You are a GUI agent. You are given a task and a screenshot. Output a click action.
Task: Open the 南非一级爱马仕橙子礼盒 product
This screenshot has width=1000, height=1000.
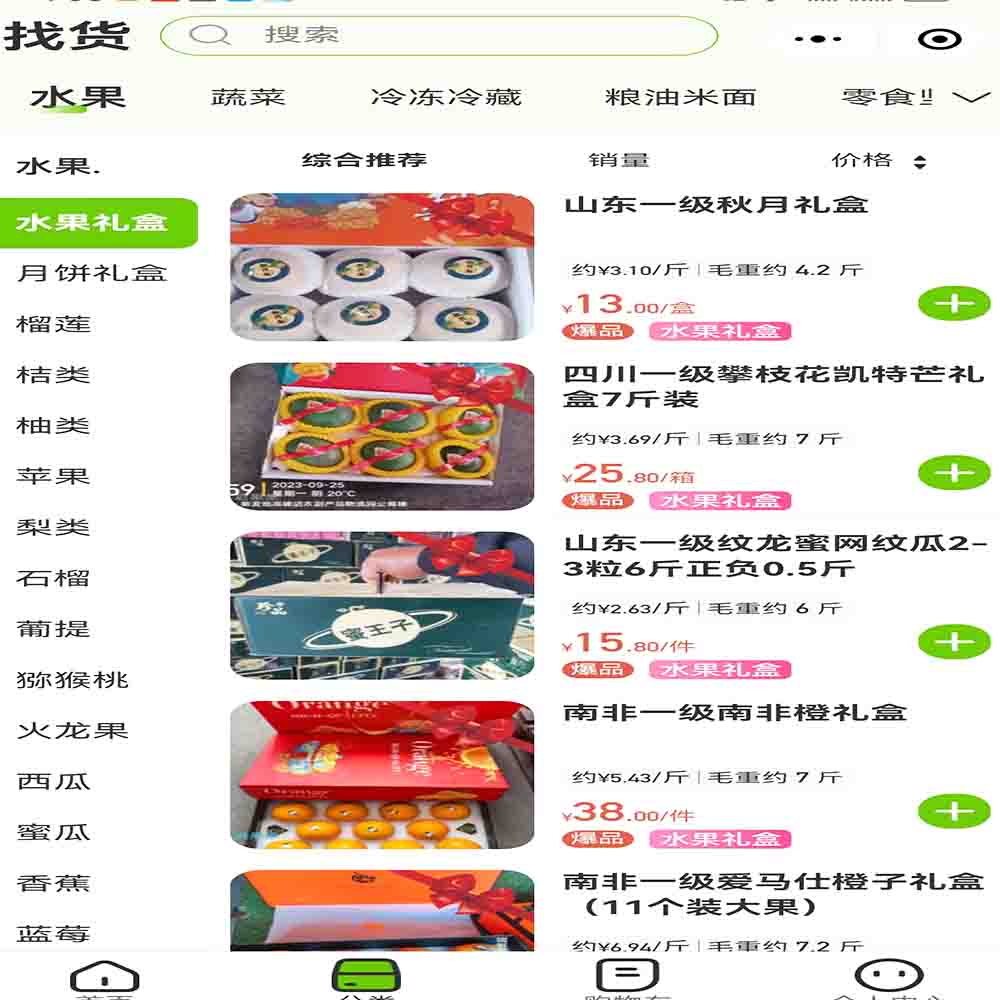tap(772, 894)
